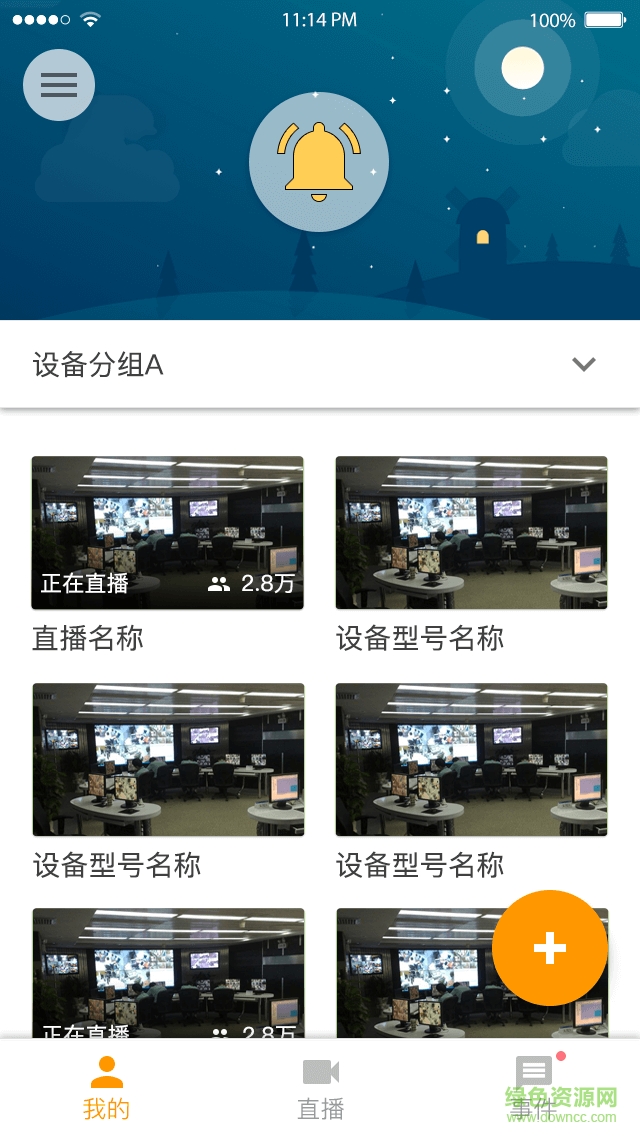Image resolution: width=640 pixels, height=1136 pixels.
Task: Expand the 设备分组A dropdown
Action: 584,365
